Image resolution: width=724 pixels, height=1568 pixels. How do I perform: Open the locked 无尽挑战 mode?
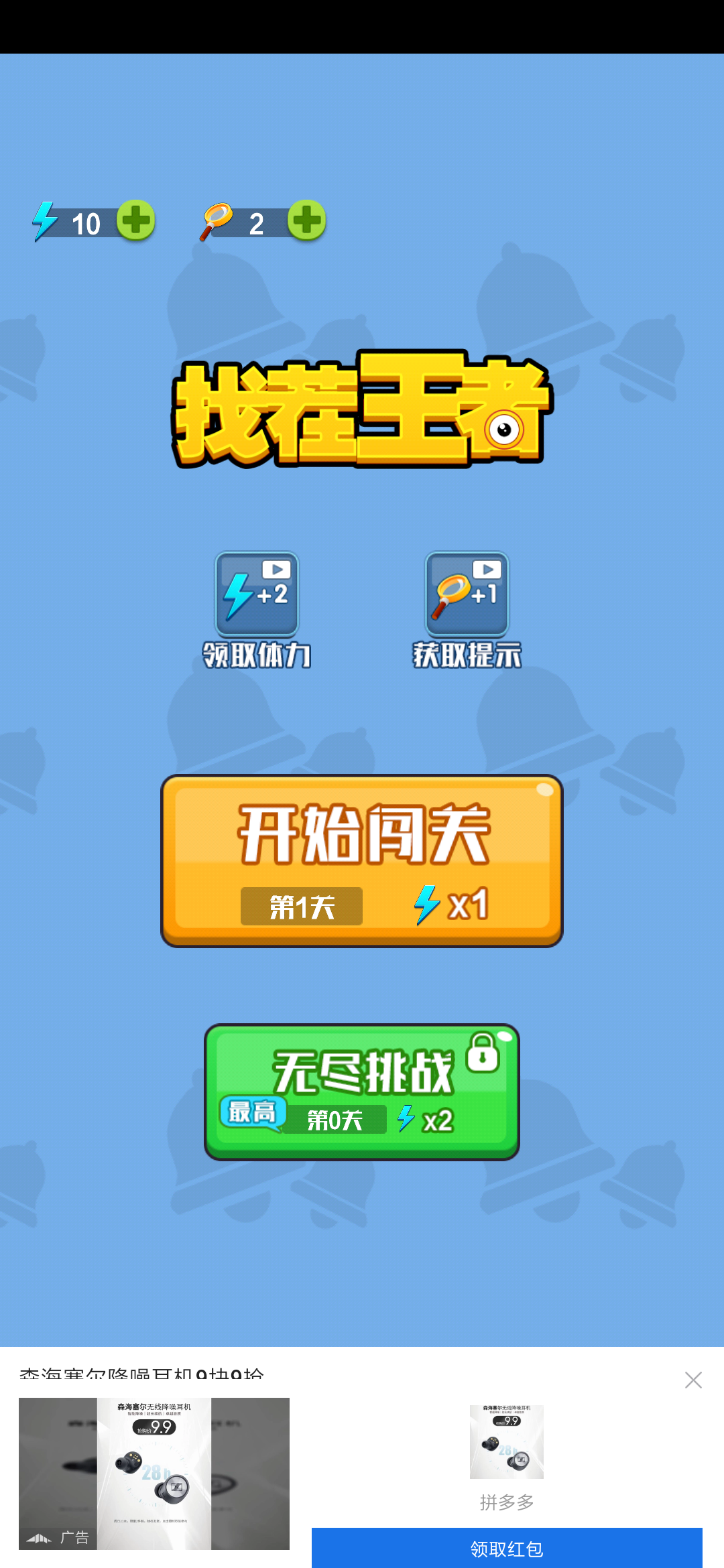pos(362,1092)
